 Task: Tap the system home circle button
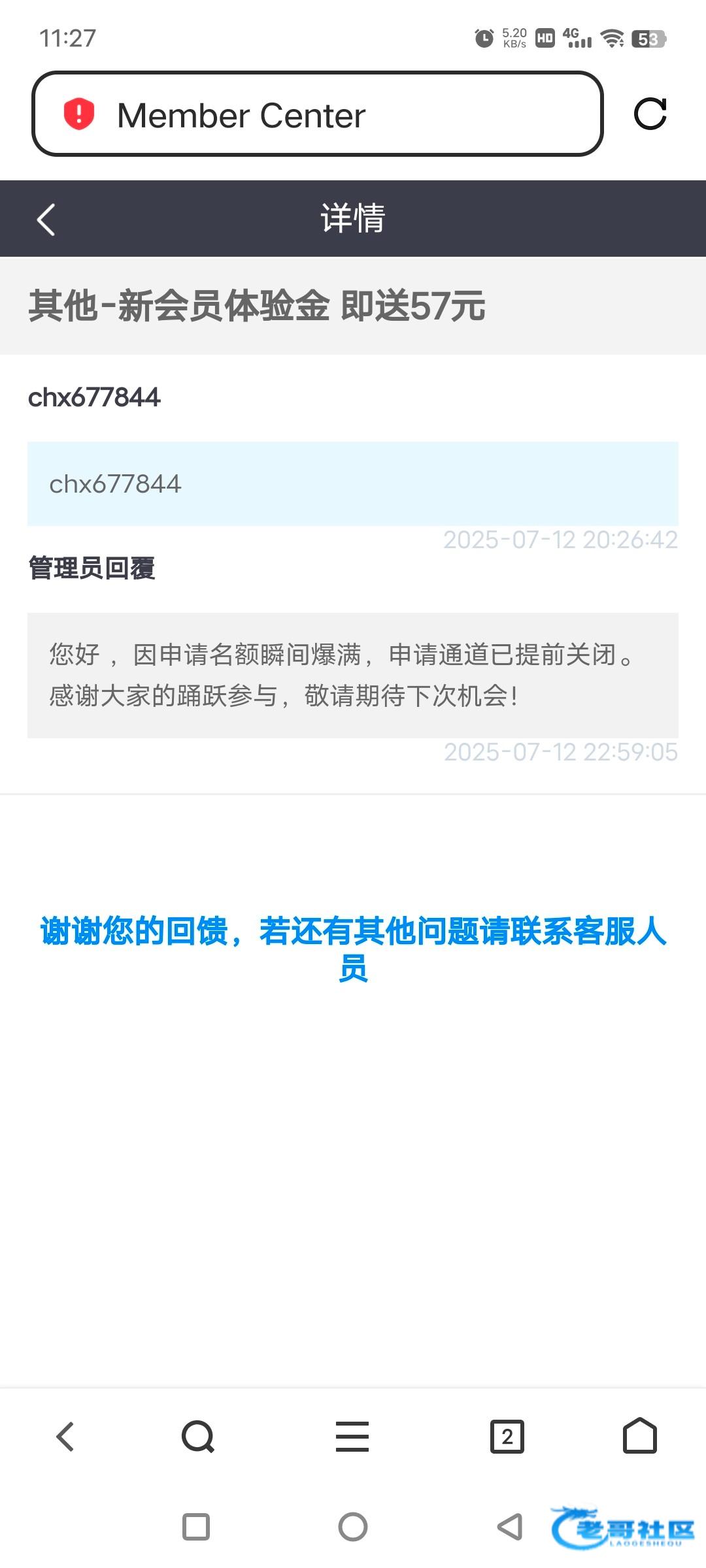[353, 1527]
